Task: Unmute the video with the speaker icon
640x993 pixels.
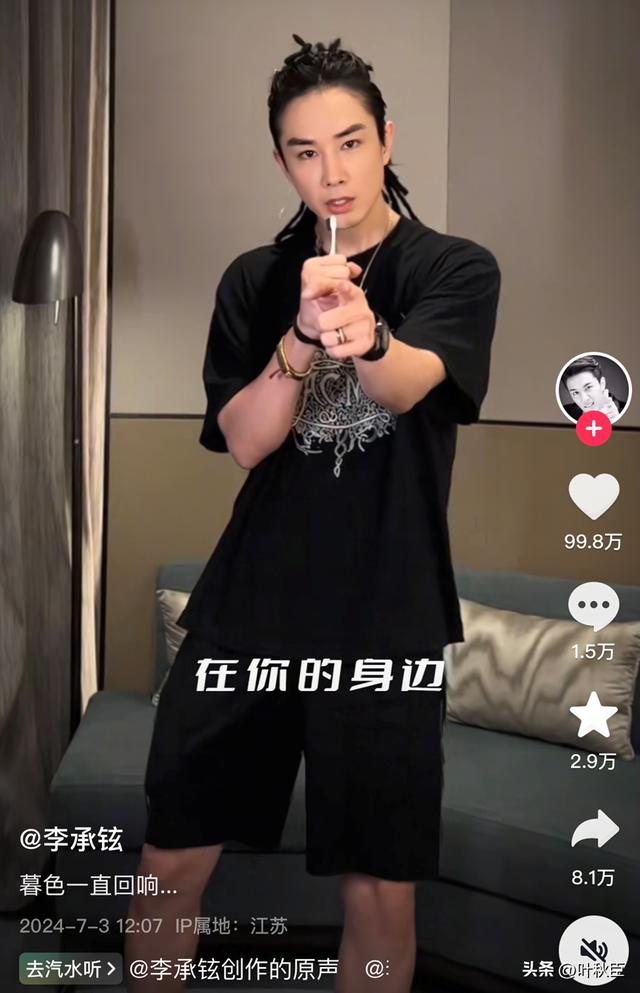Action: point(594,950)
